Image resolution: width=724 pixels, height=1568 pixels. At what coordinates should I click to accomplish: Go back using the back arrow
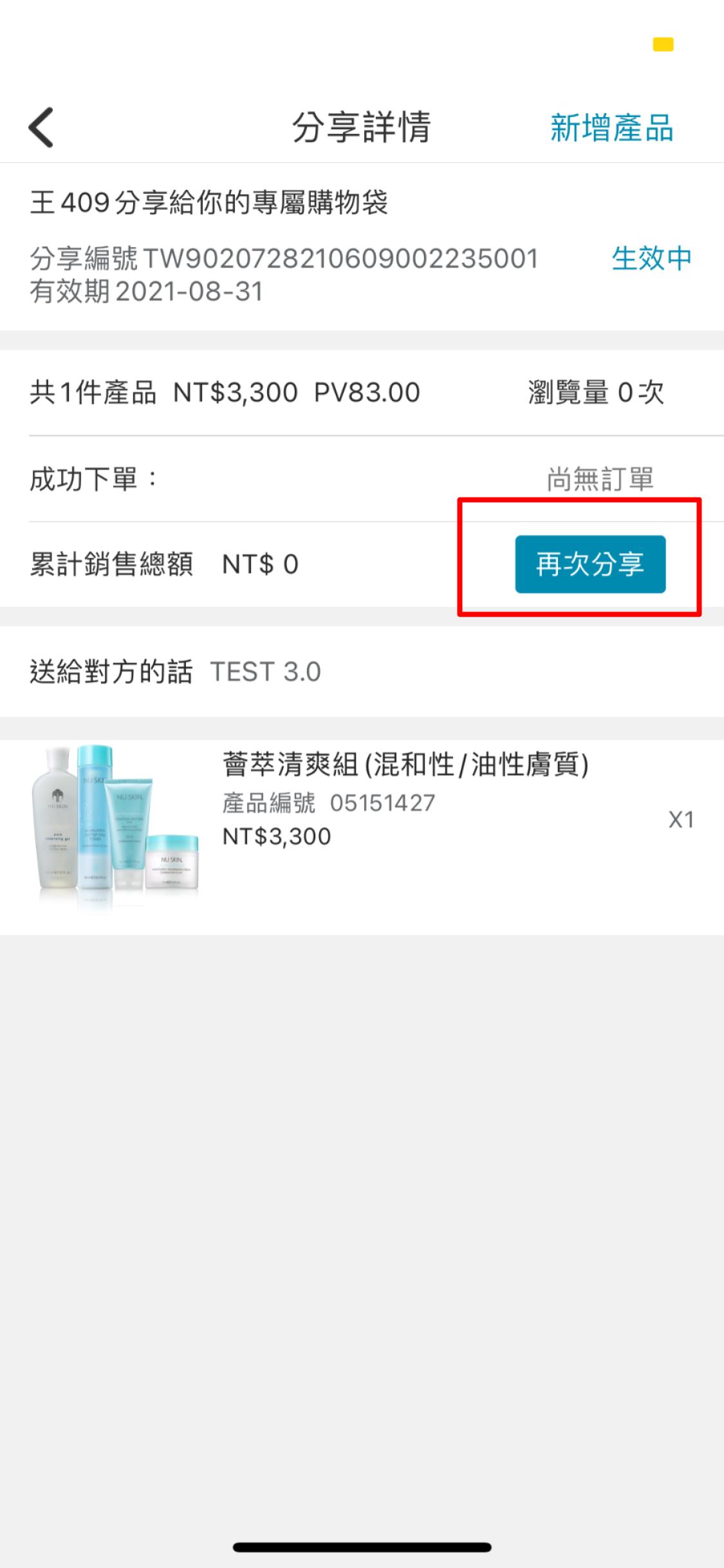coord(41,127)
